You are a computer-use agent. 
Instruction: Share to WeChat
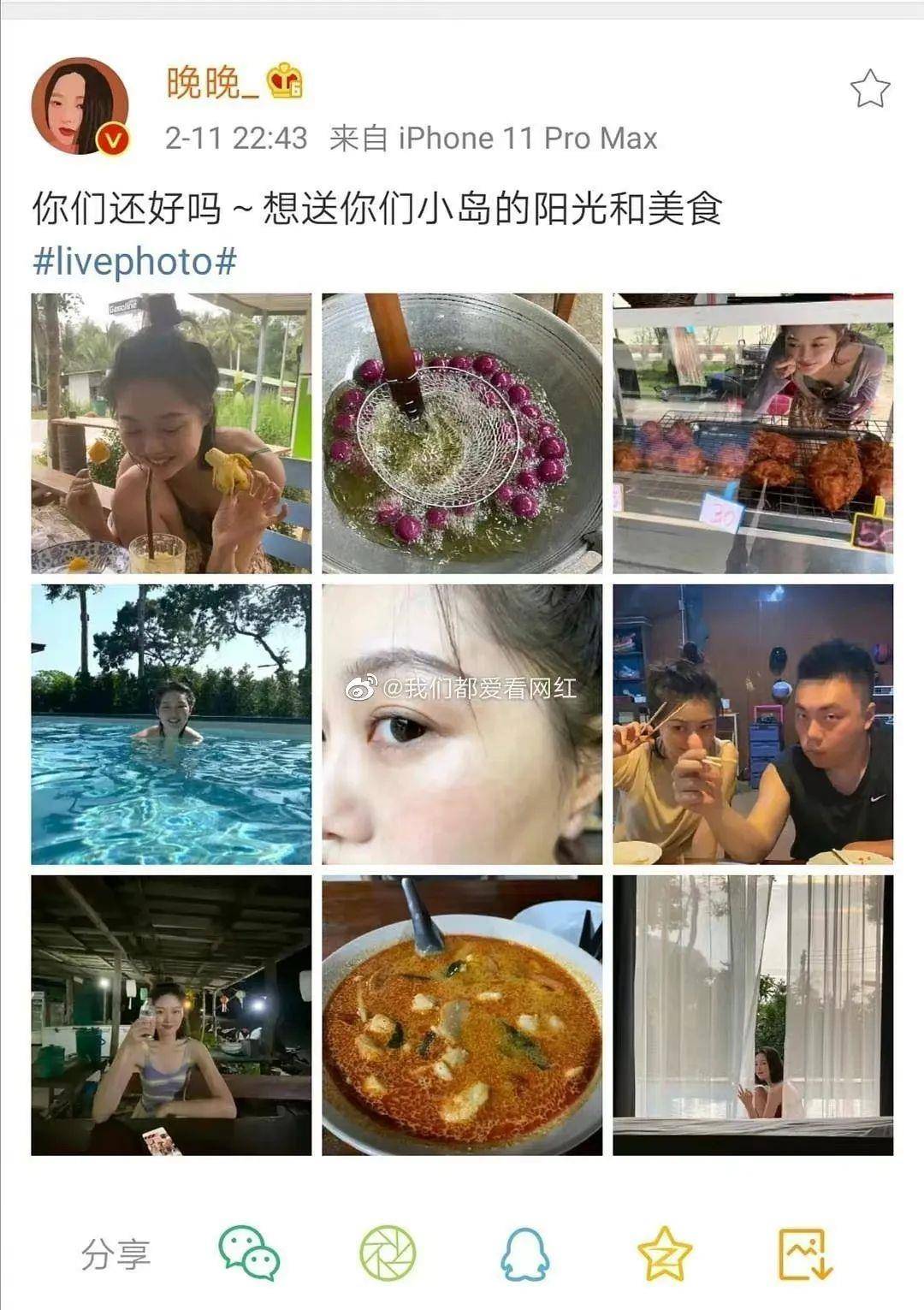tap(249, 1254)
